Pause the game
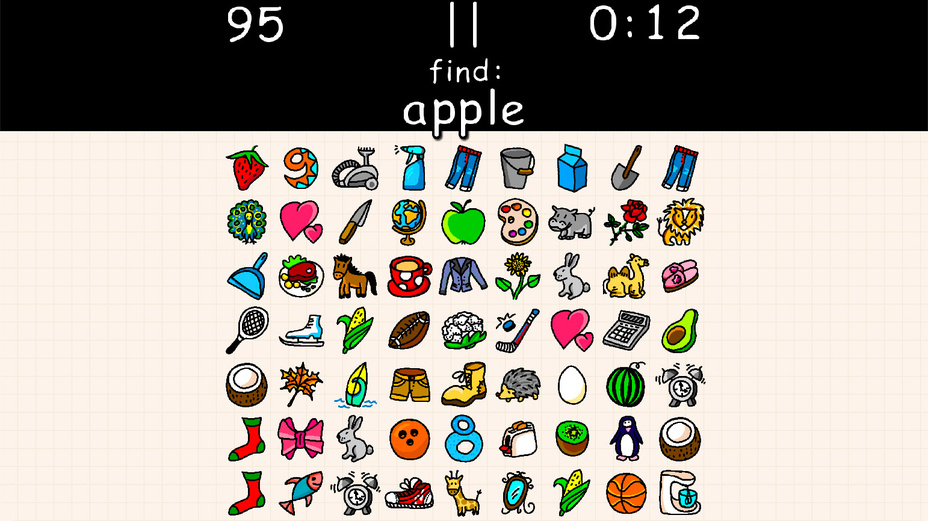 [x=463, y=24]
